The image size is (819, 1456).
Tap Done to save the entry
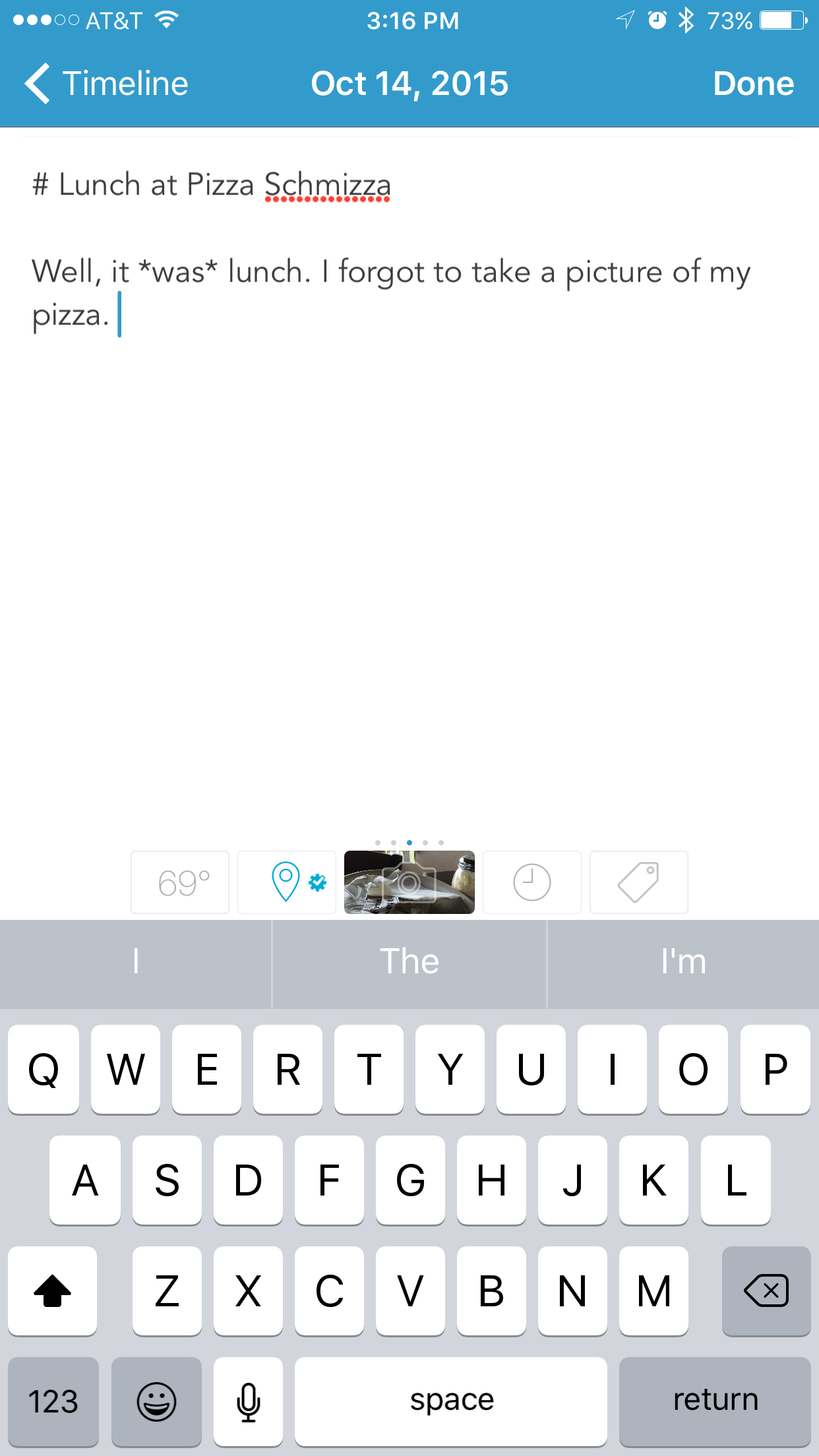pyautogui.click(x=753, y=84)
